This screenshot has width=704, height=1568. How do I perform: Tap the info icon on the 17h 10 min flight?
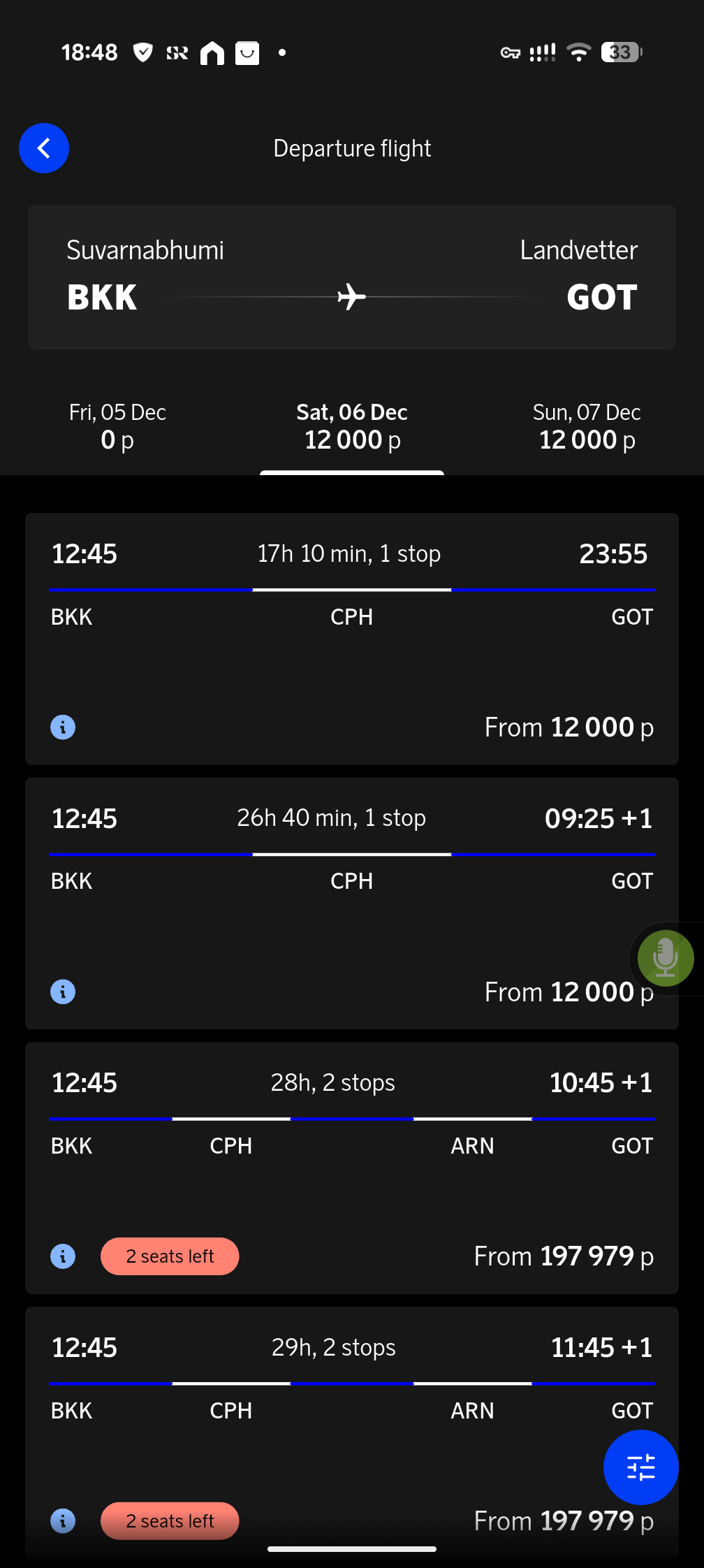[62, 727]
